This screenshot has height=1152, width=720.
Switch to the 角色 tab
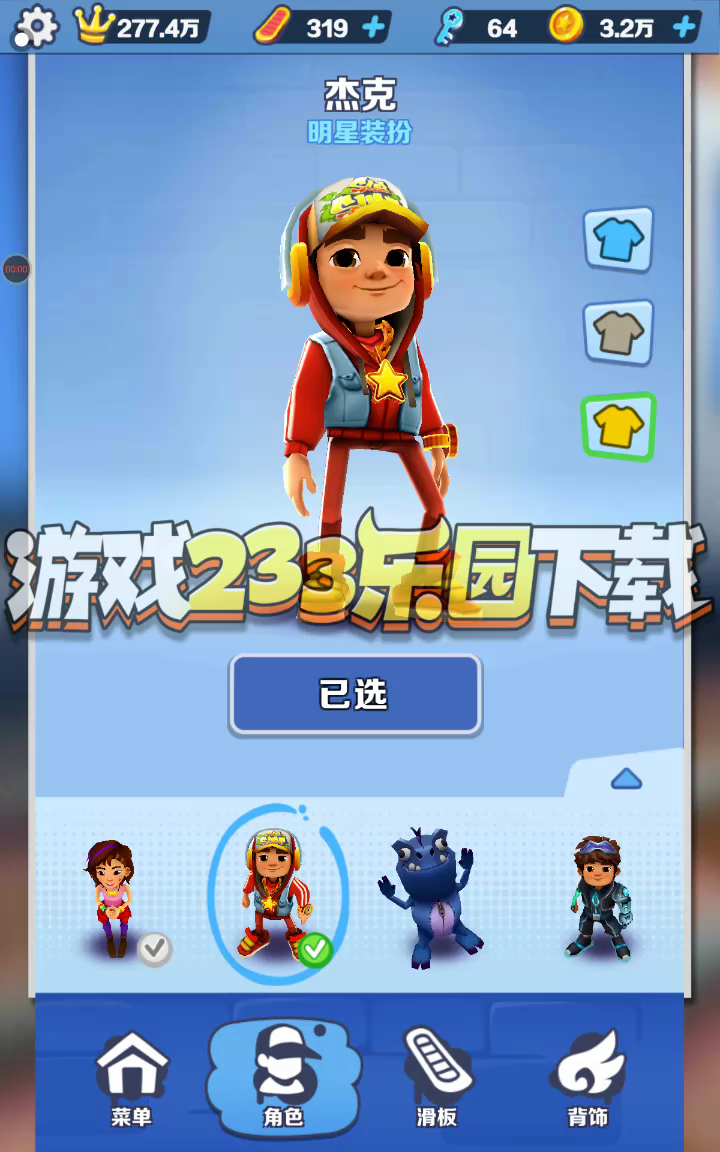[283, 1081]
